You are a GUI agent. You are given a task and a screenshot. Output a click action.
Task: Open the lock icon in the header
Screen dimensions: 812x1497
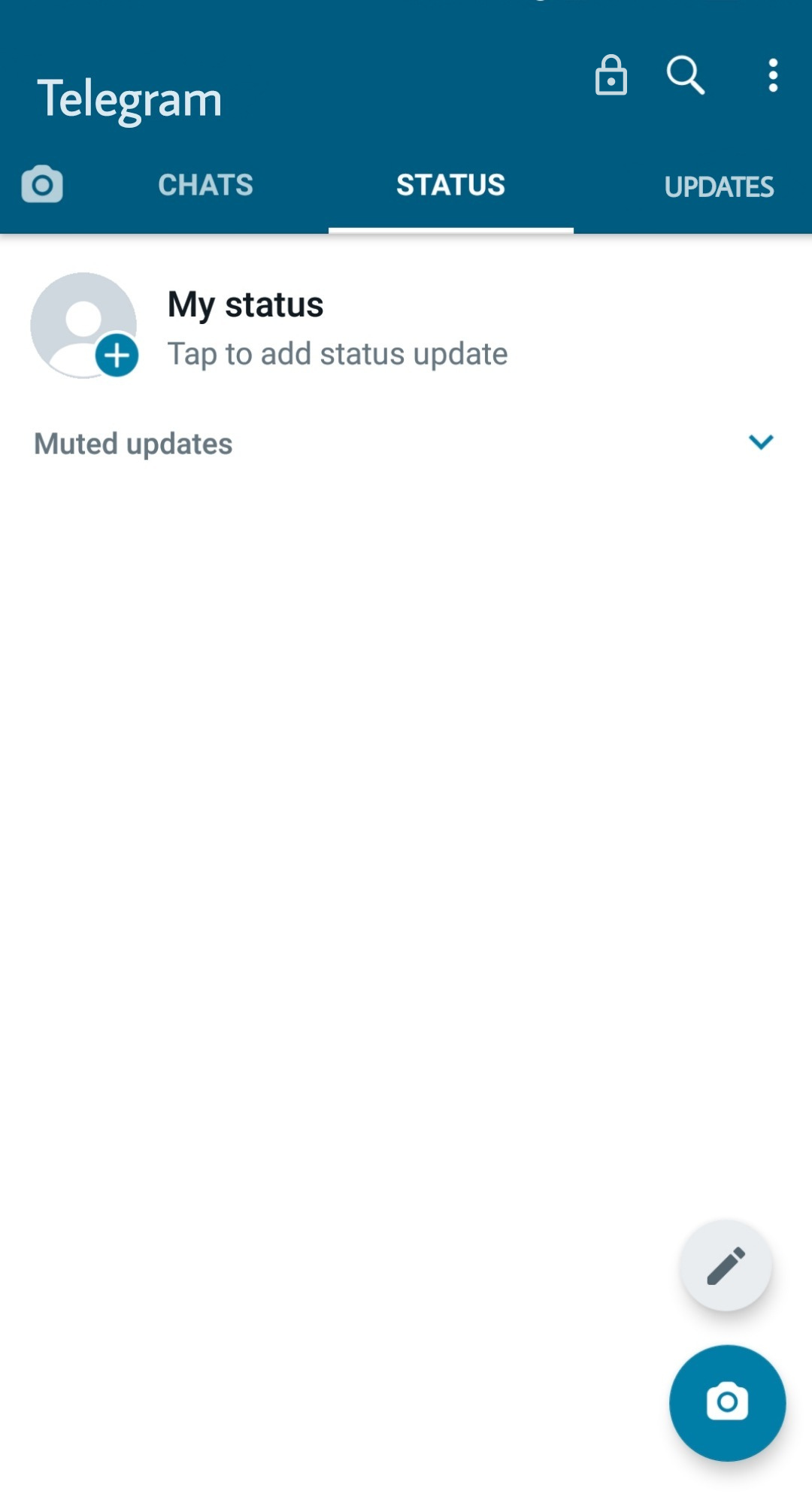point(611,75)
